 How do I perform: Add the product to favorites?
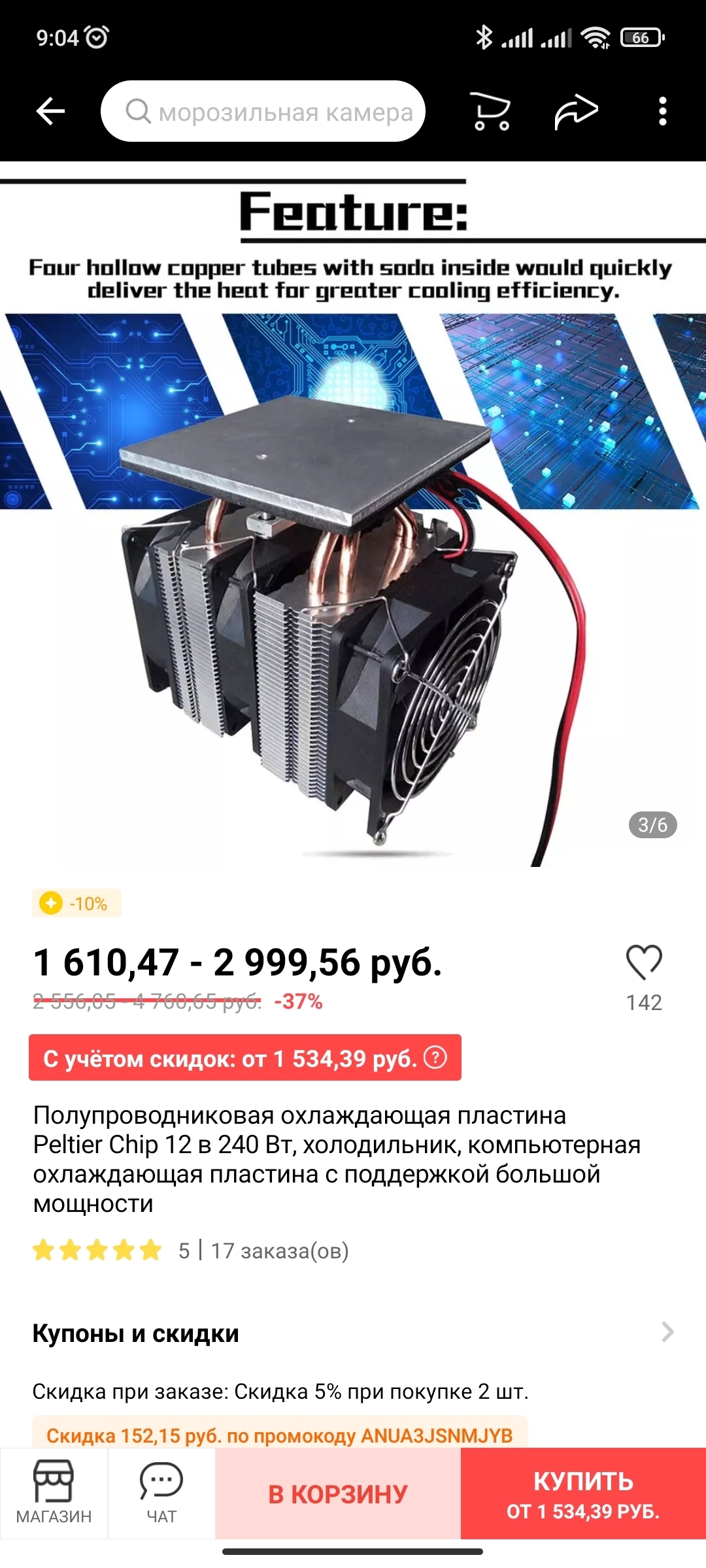click(644, 963)
